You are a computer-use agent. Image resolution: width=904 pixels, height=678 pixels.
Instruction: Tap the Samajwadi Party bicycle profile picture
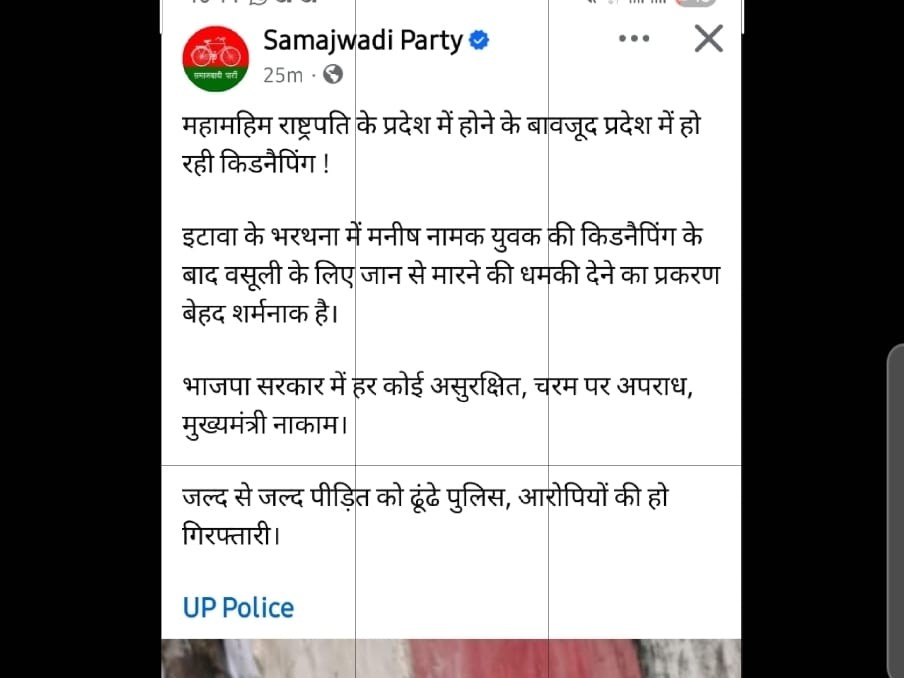coord(215,56)
